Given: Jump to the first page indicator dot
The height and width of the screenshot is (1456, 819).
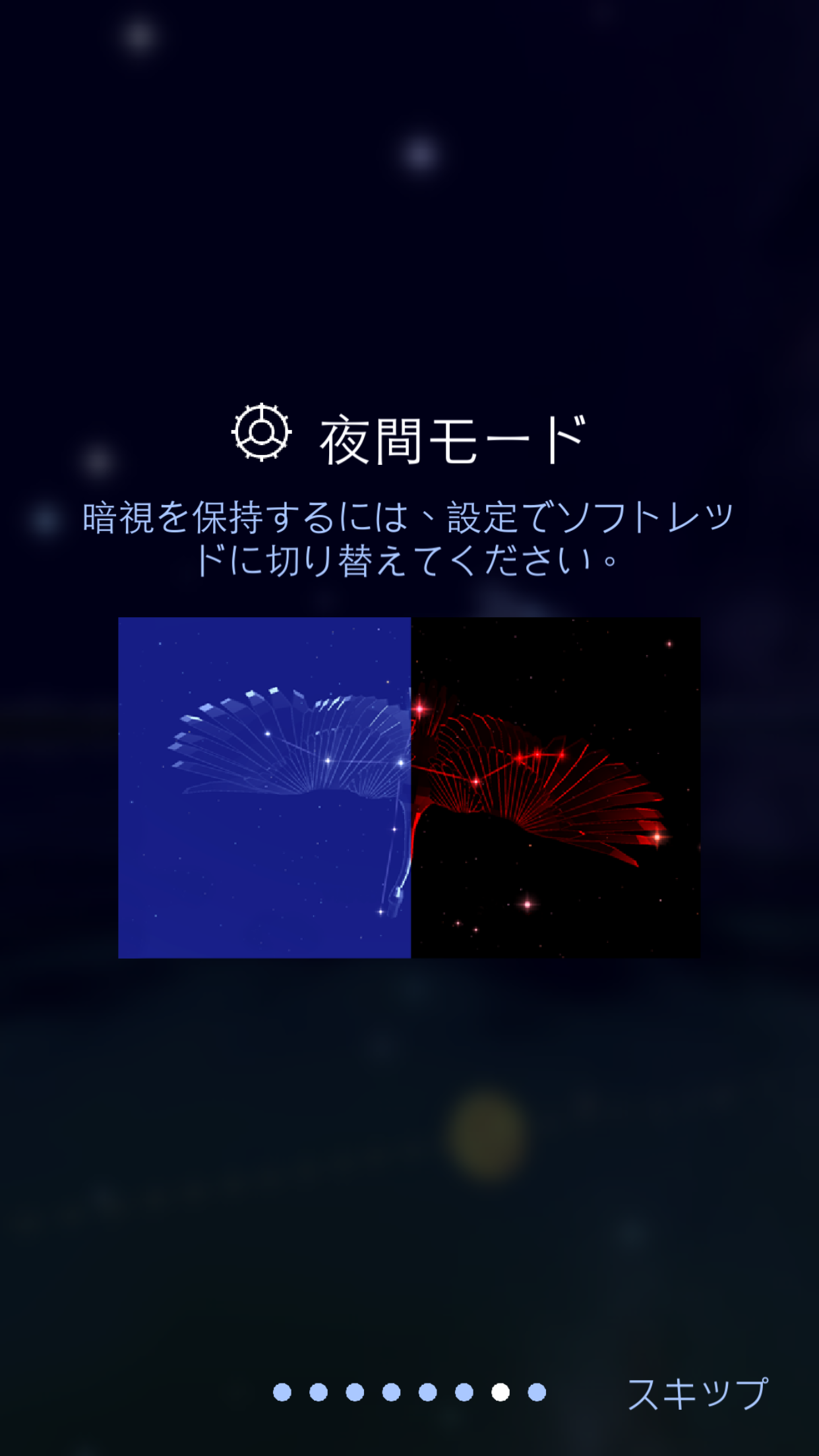Looking at the screenshot, I should 282,1392.
